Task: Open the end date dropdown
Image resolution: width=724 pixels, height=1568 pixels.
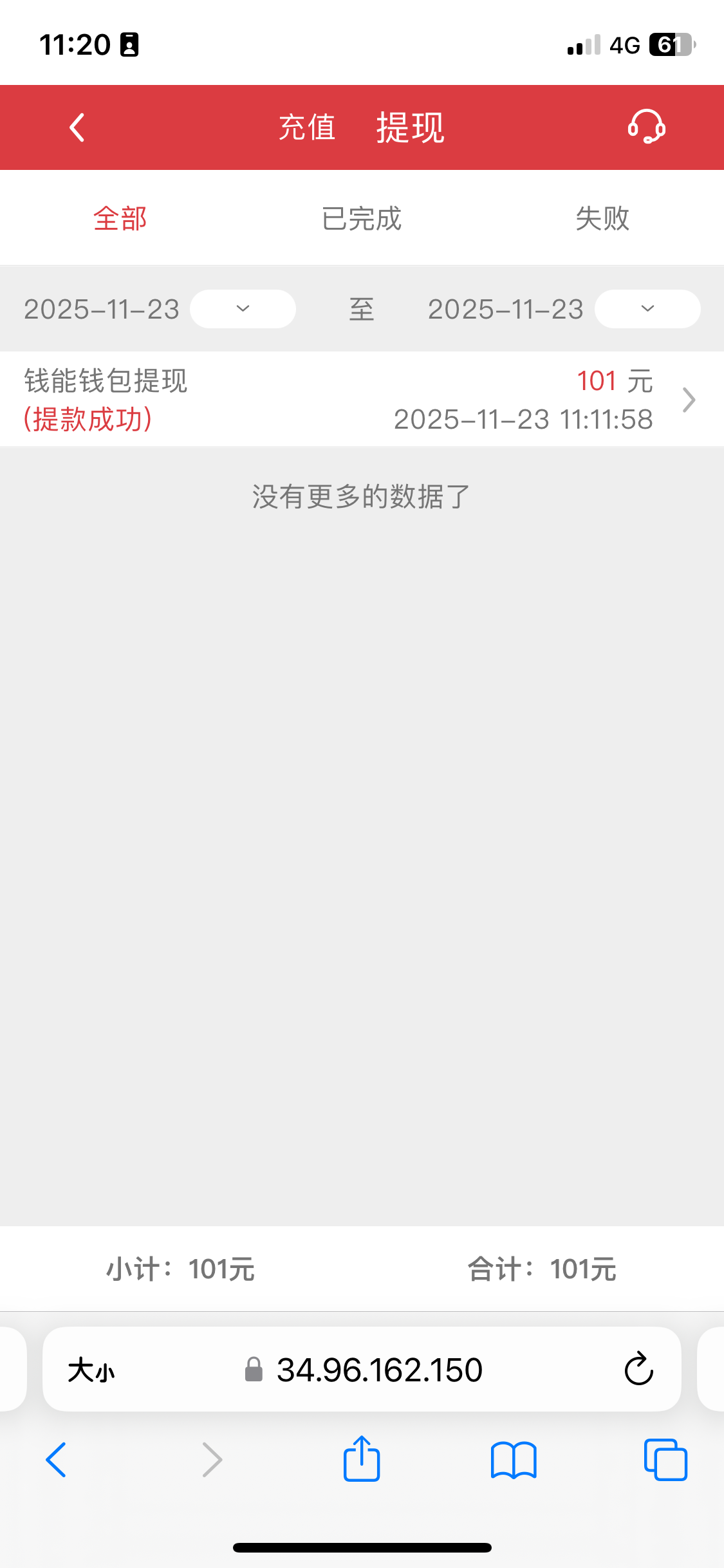Action: pyautogui.click(x=647, y=309)
